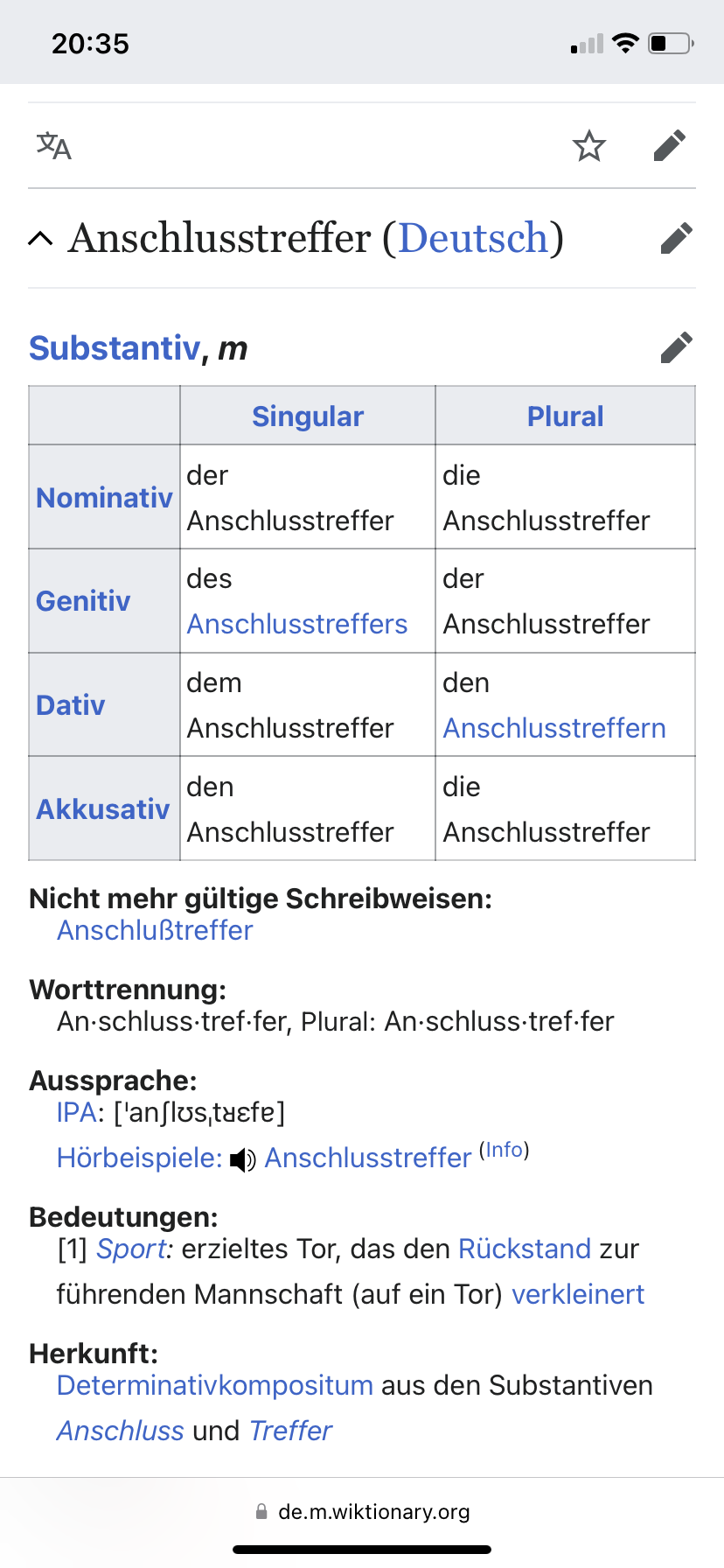Open the Substantiv link

tap(115, 348)
